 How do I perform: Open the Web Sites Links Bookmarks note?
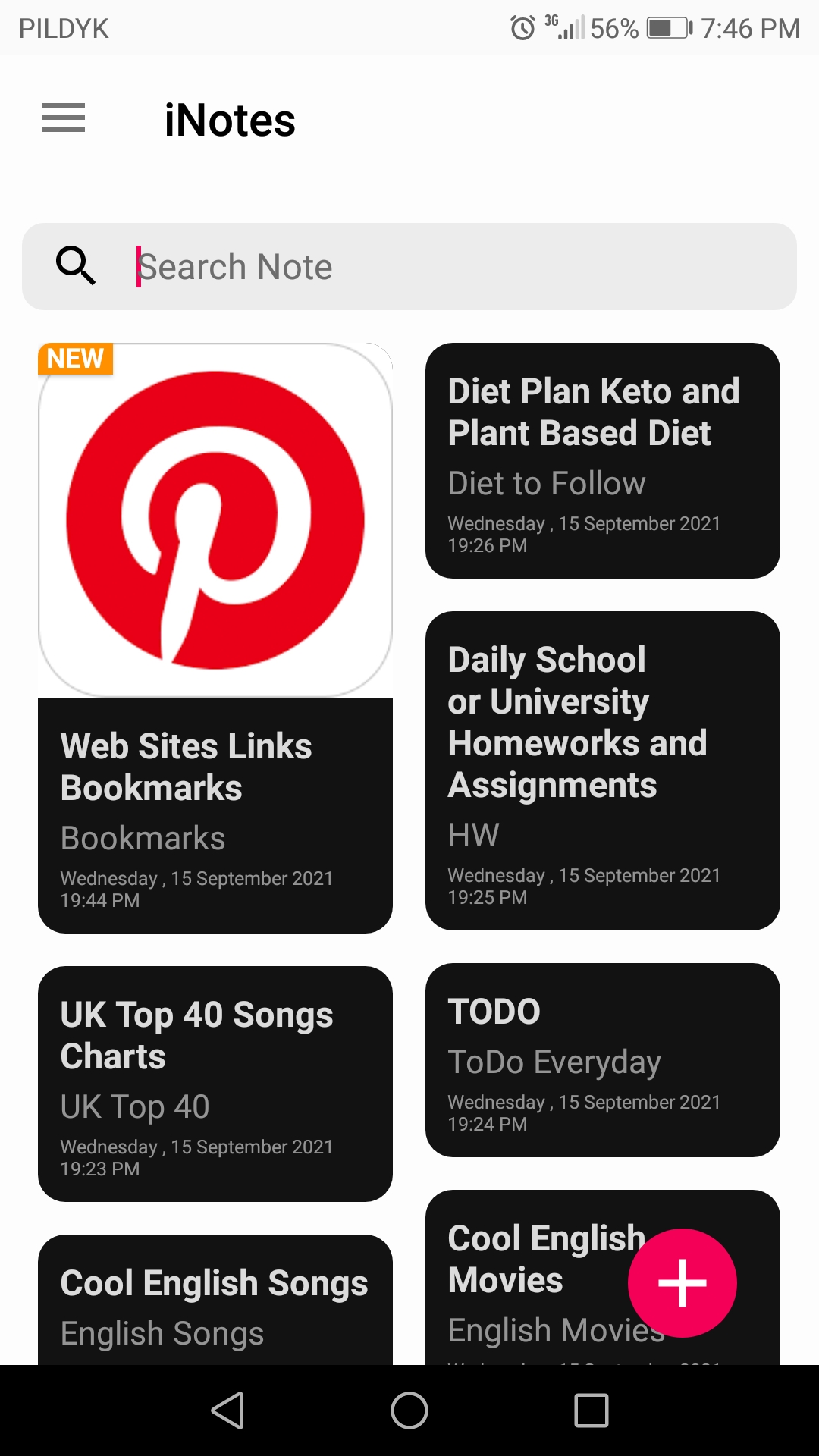215,638
